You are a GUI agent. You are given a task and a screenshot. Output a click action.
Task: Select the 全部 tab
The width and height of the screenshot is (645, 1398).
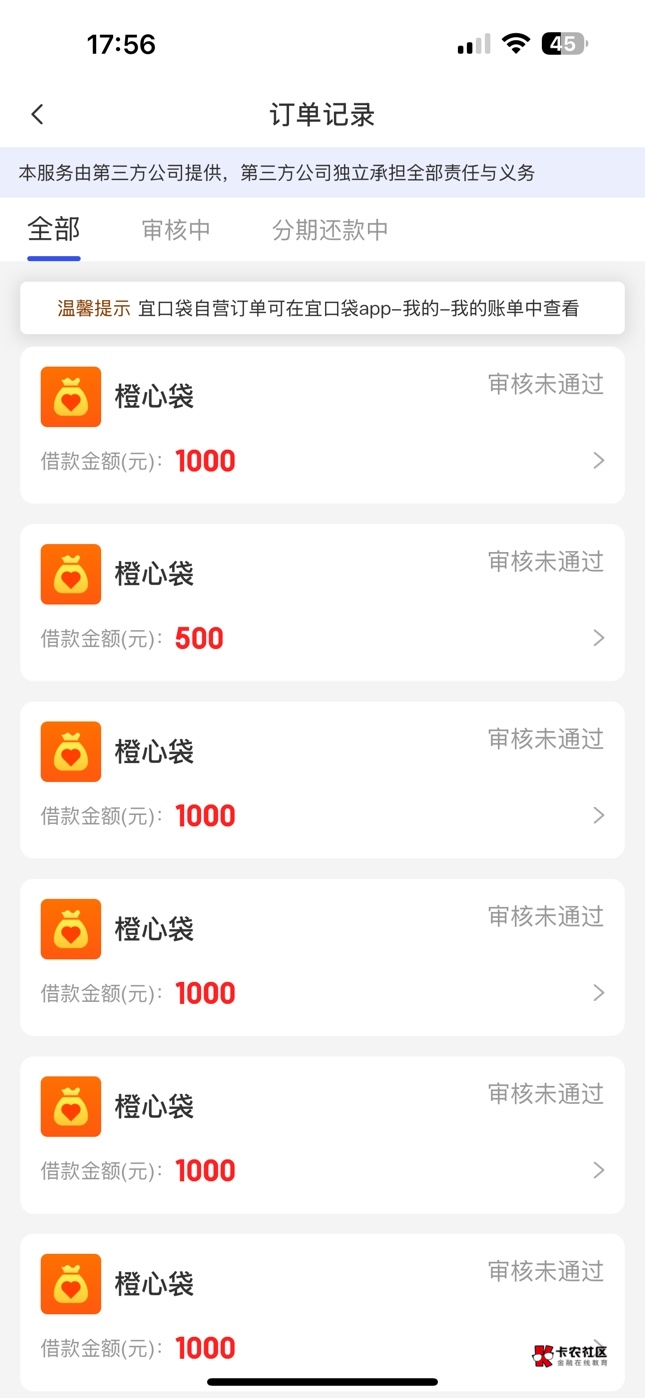click(54, 229)
